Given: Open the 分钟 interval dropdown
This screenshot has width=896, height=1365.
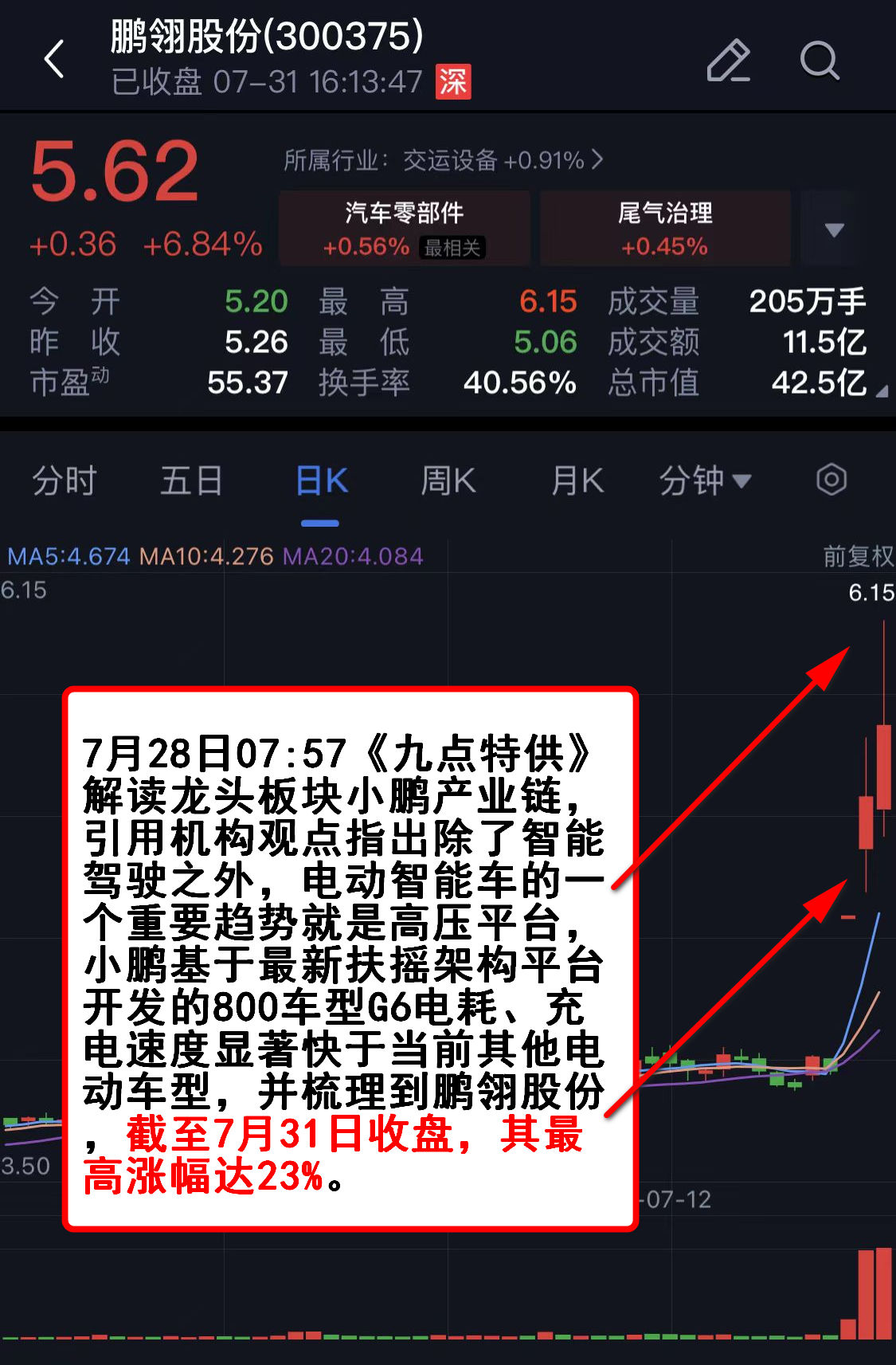Looking at the screenshot, I should coord(705,481).
